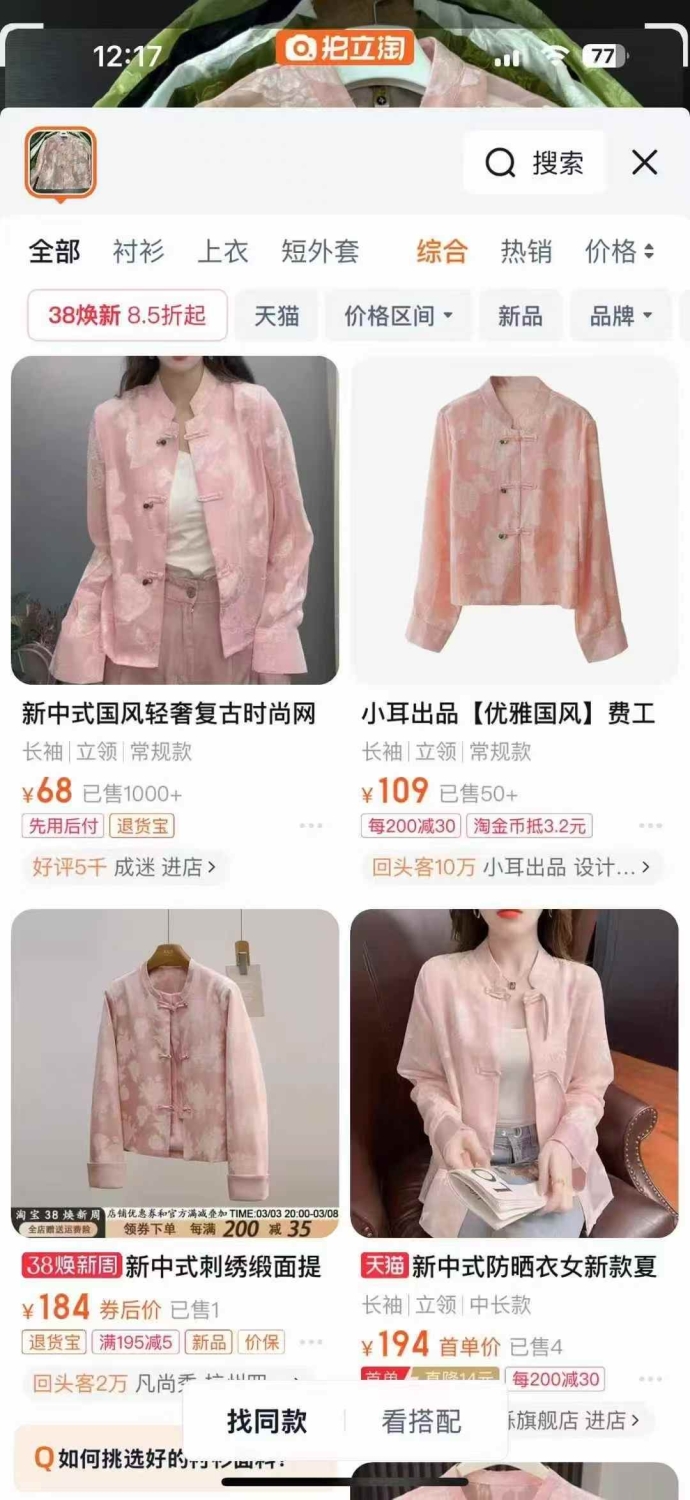The image size is (690, 1500).
Task: Tap the 搜索 search button
Action: pyautogui.click(x=534, y=162)
